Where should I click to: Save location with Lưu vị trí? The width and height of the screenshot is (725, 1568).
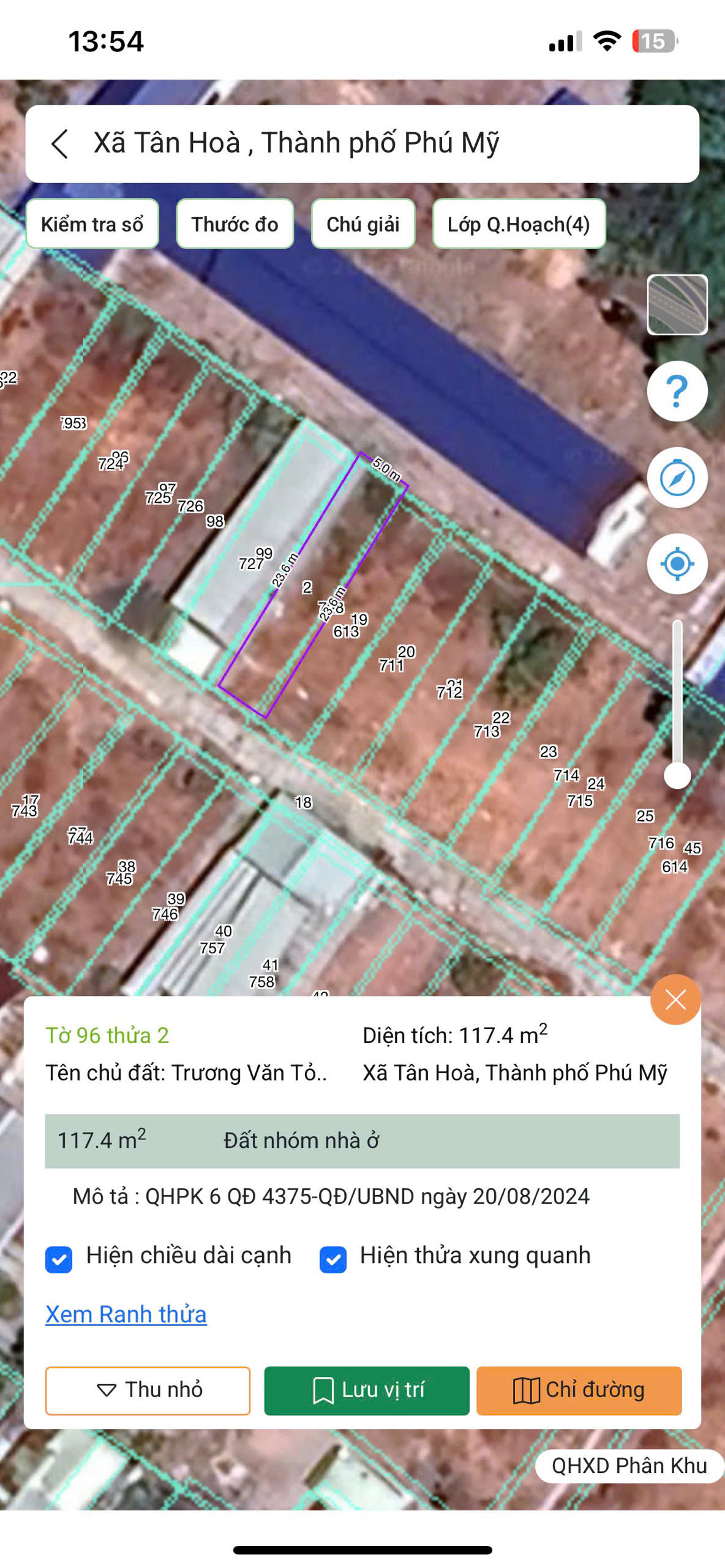(x=367, y=1390)
